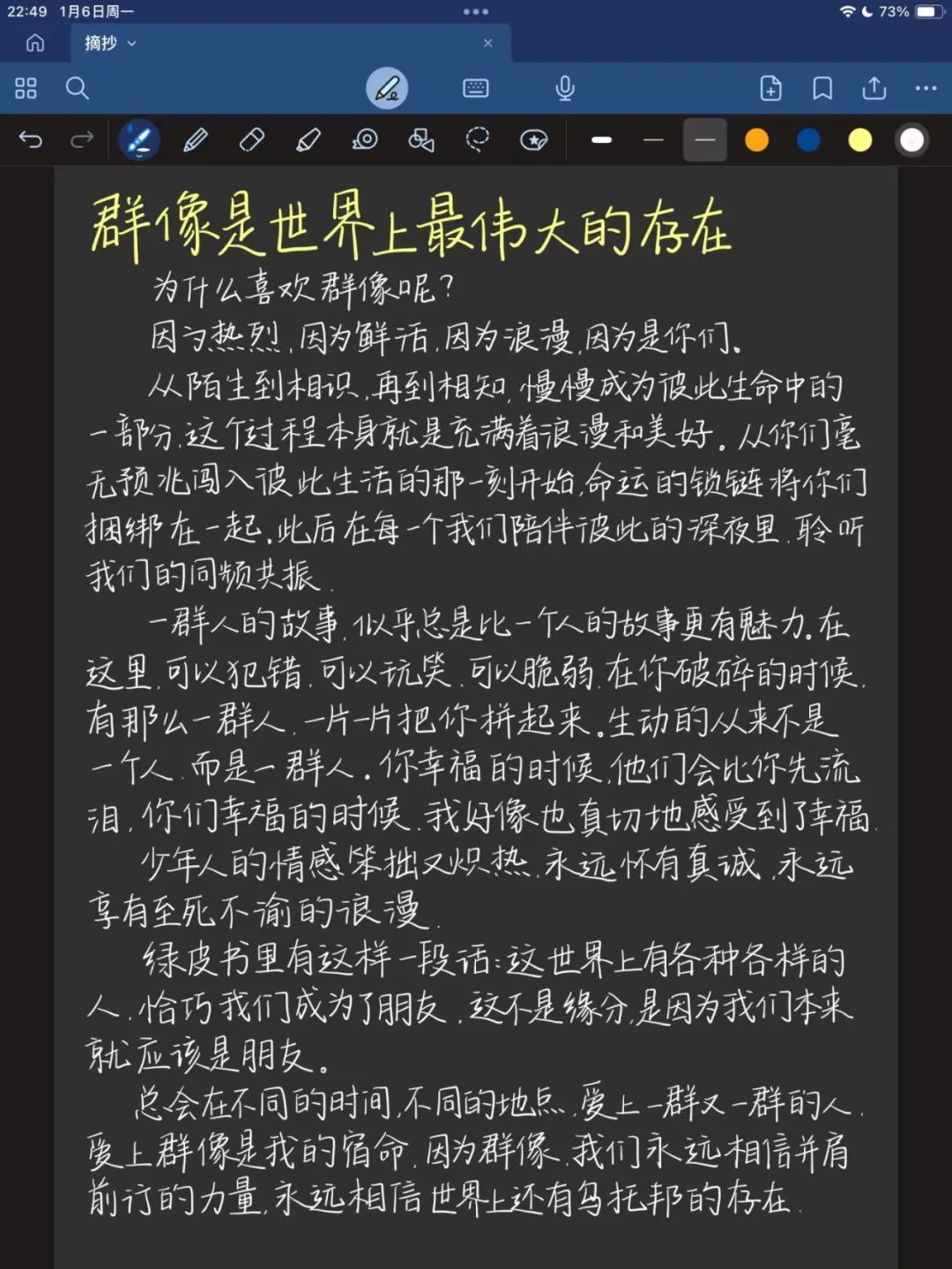Screen dimensions: 952x1269
Task: Undo the last stroke
Action: 31,139
